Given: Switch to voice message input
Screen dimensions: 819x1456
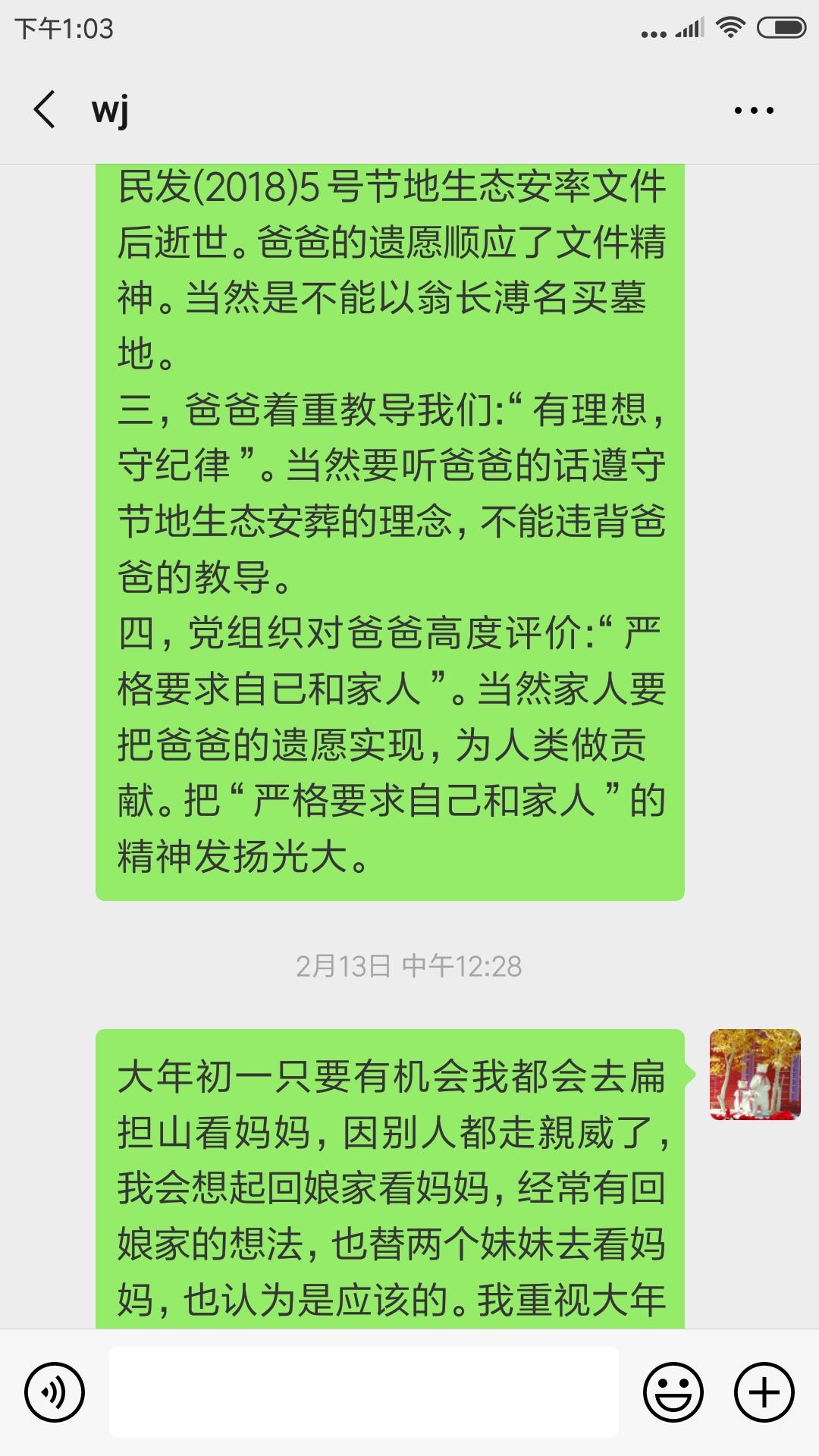Looking at the screenshot, I should 55,1392.
